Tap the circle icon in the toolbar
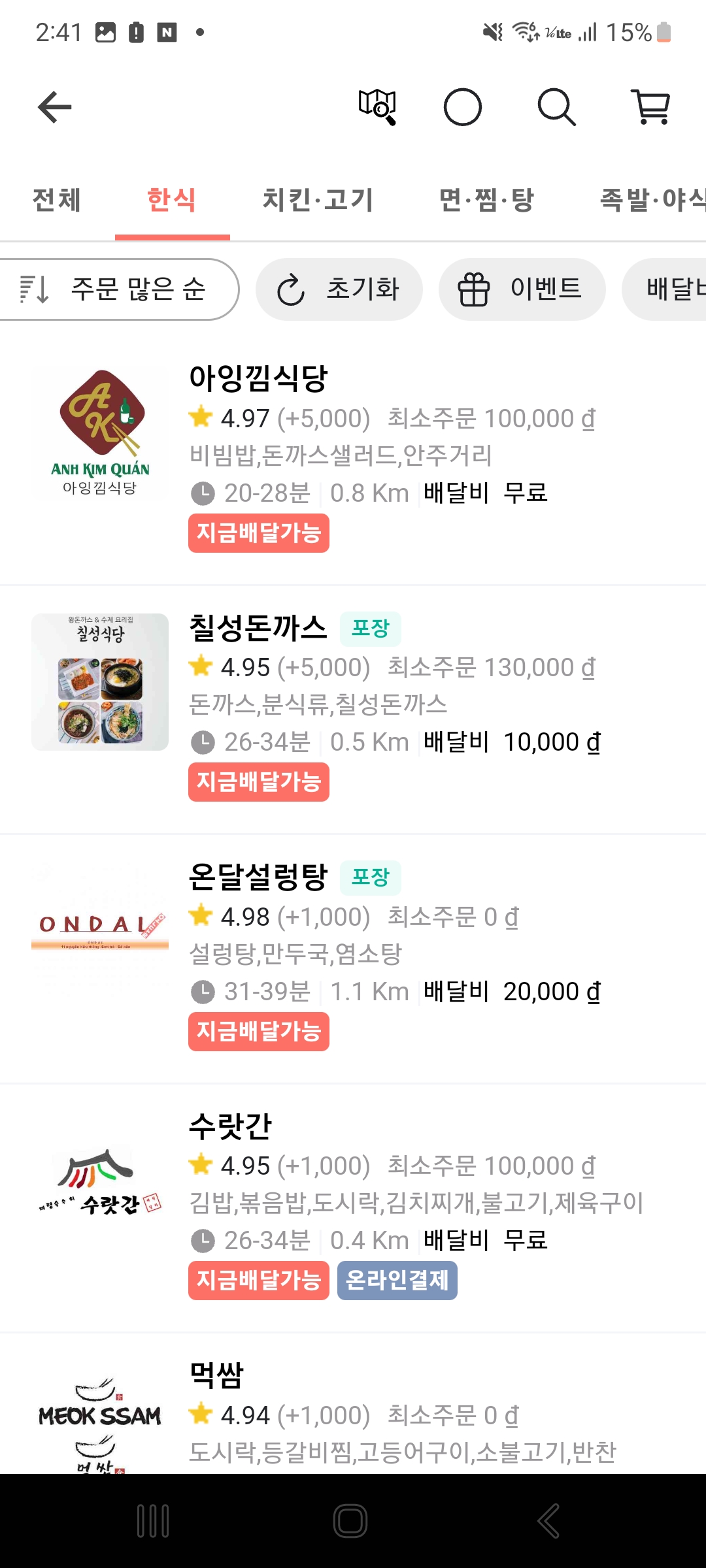 tap(463, 107)
